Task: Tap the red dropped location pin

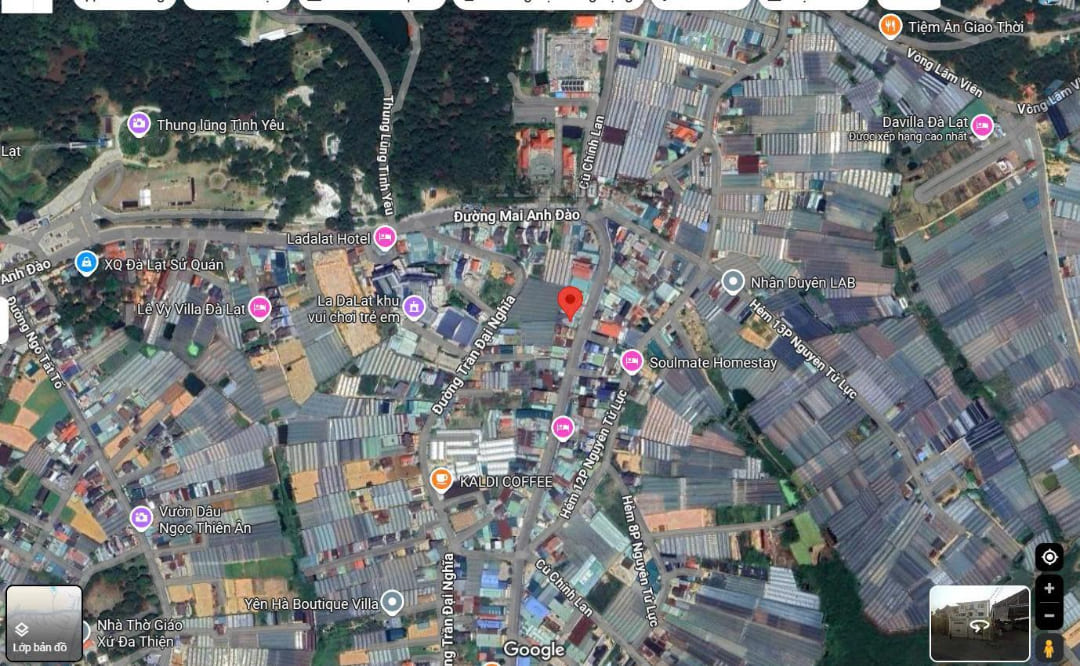Action: tap(570, 302)
